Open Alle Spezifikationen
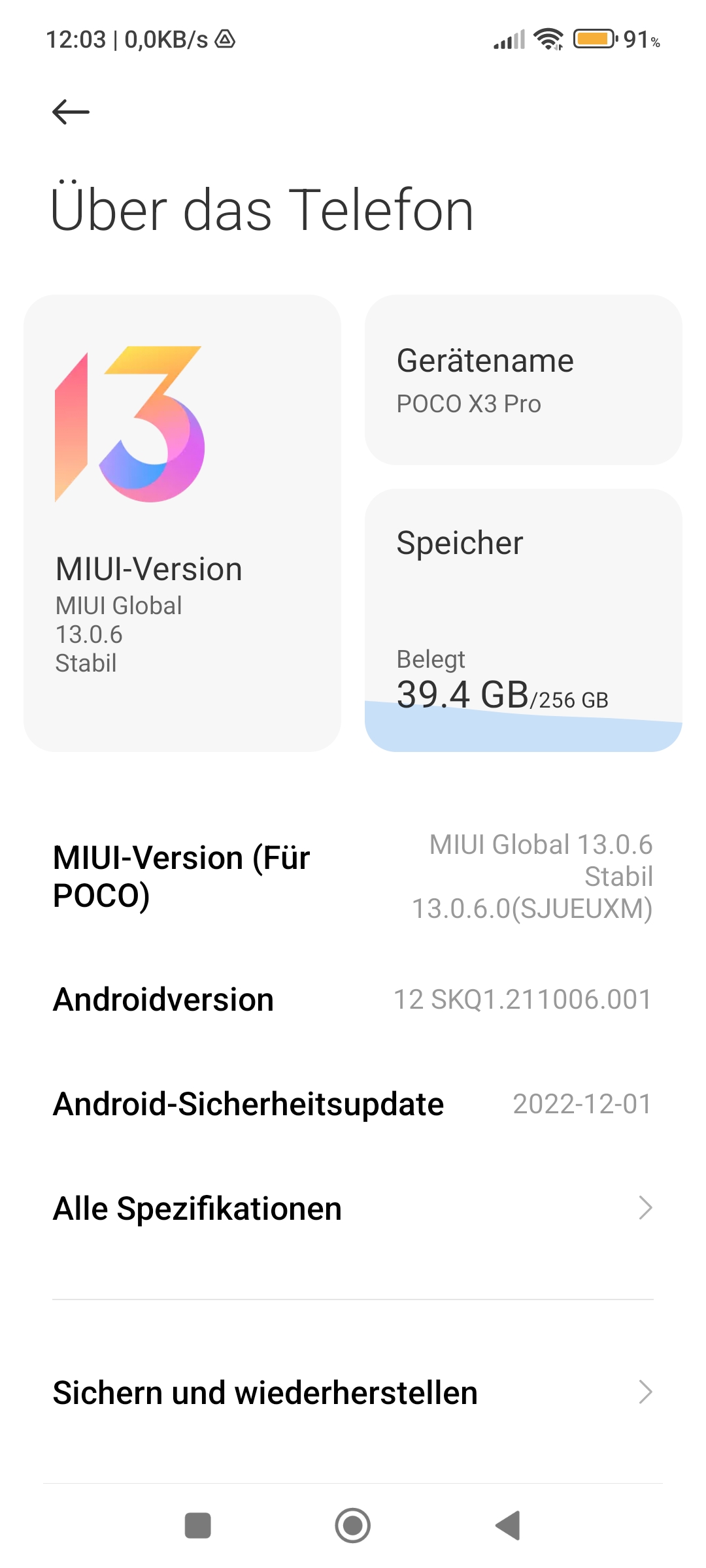This screenshot has width=706, height=1568. (x=353, y=1209)
